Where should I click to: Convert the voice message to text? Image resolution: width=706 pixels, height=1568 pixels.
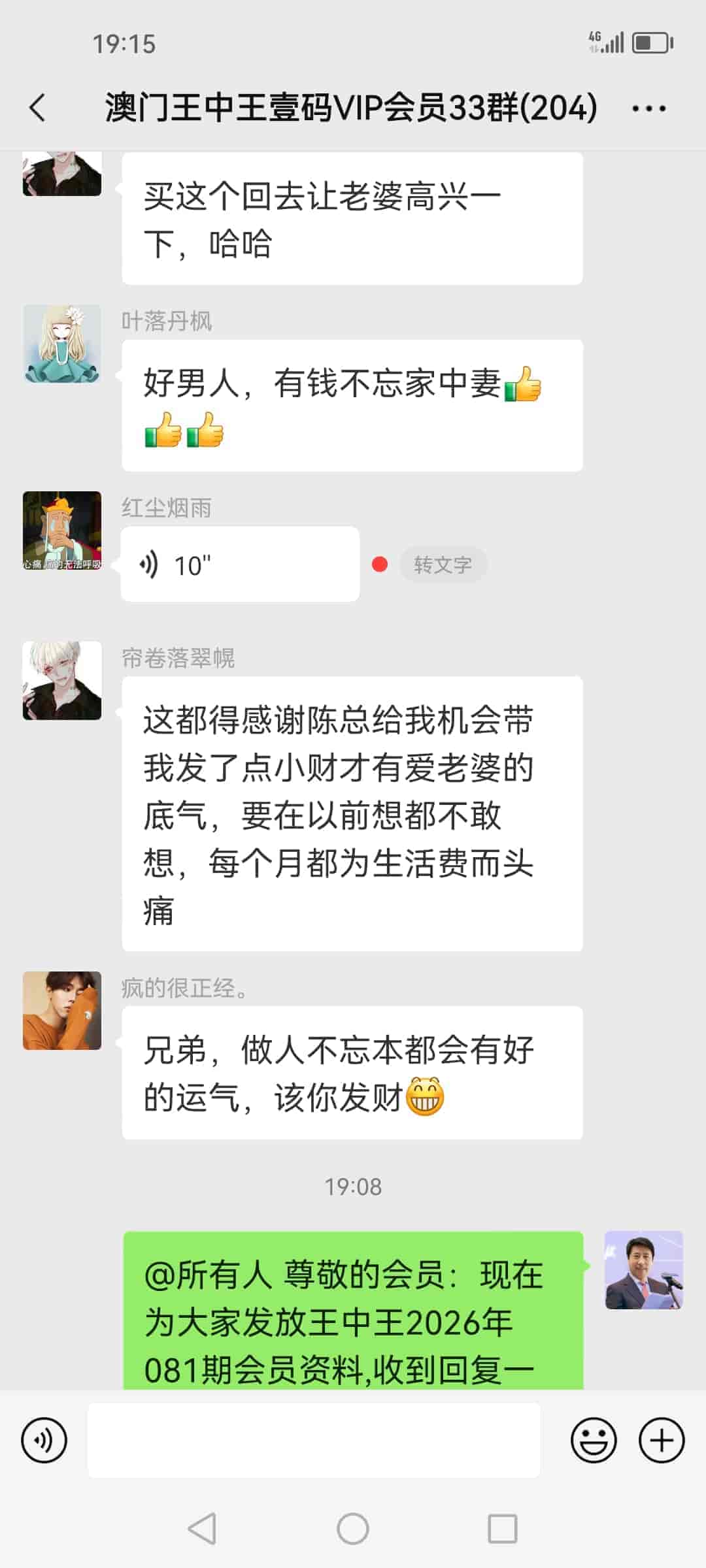click(x=443, y=564)
